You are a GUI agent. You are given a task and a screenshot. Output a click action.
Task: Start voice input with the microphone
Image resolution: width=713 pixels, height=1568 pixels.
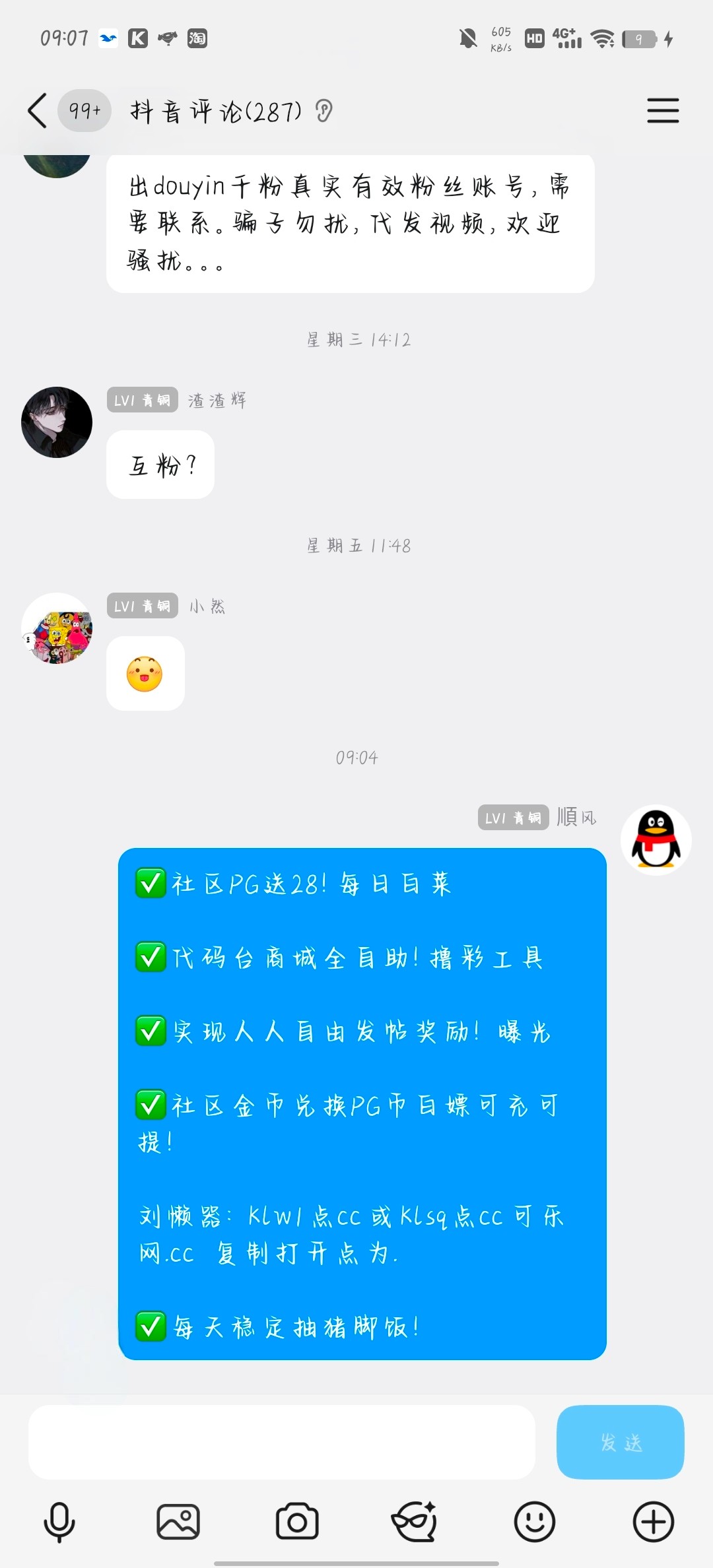point(59,1522)
